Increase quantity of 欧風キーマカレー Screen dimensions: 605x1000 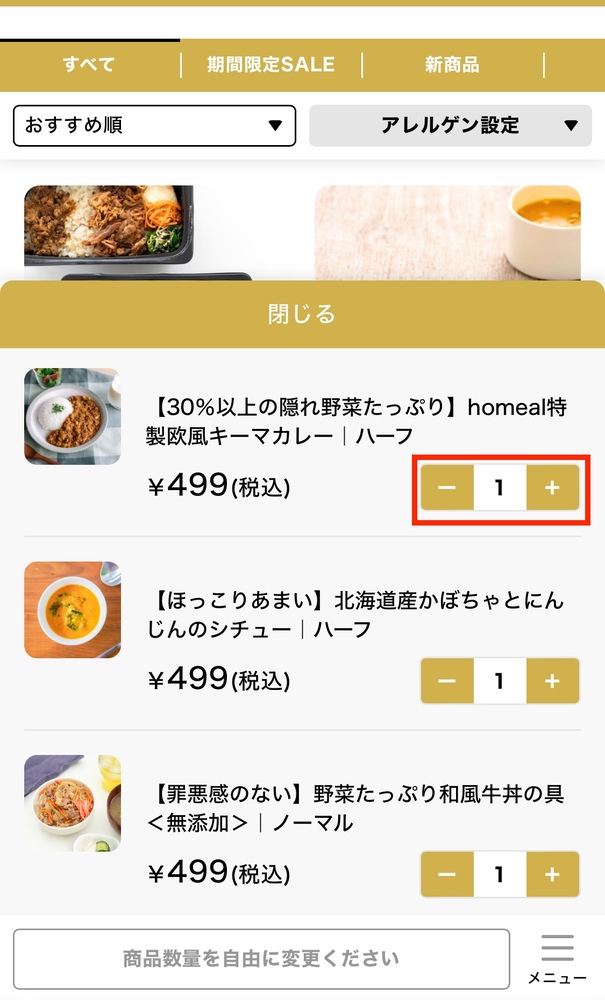click(x=552, y=488)
